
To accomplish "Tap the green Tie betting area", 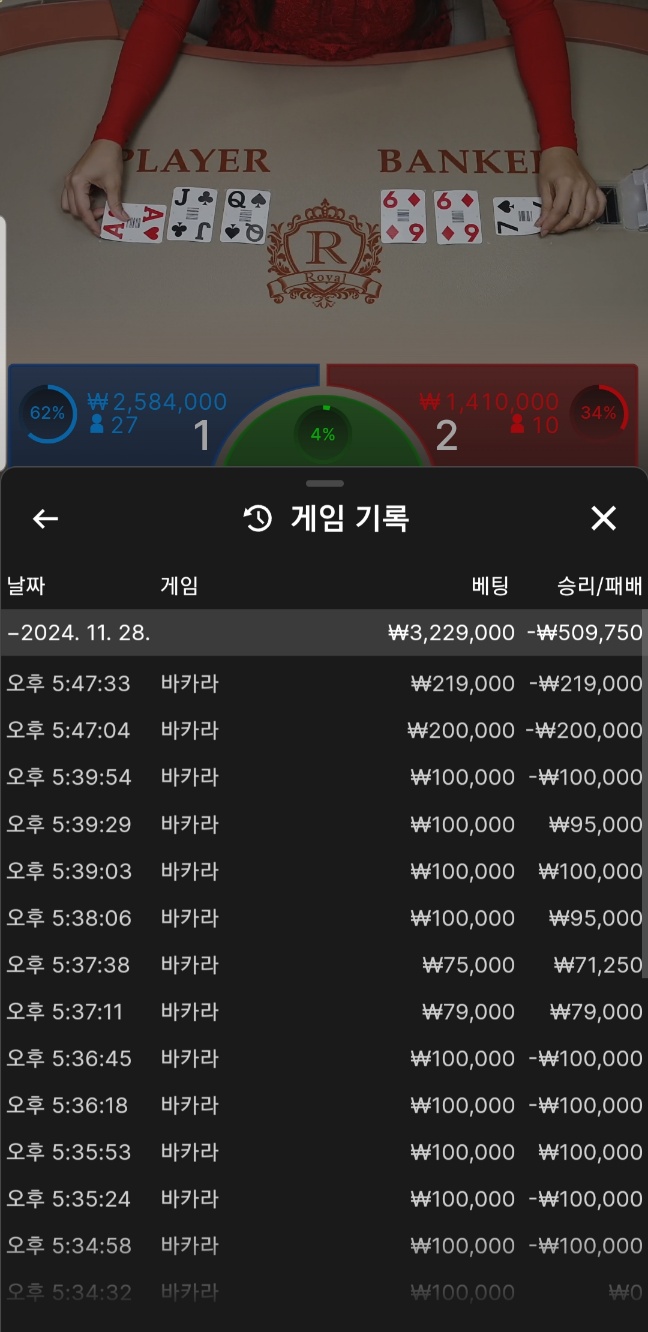I will [323, 433].
